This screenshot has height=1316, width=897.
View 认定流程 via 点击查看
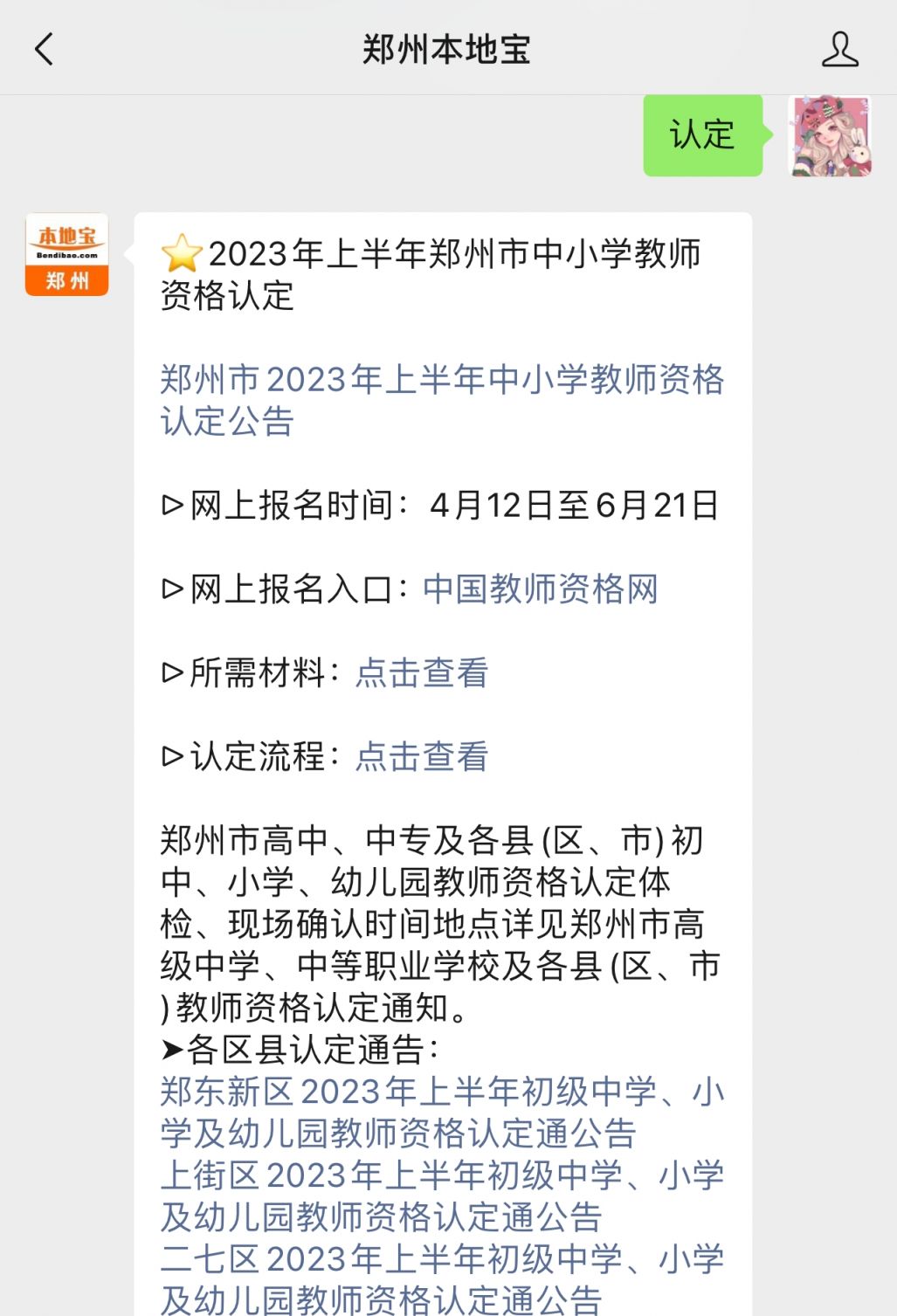422,757
